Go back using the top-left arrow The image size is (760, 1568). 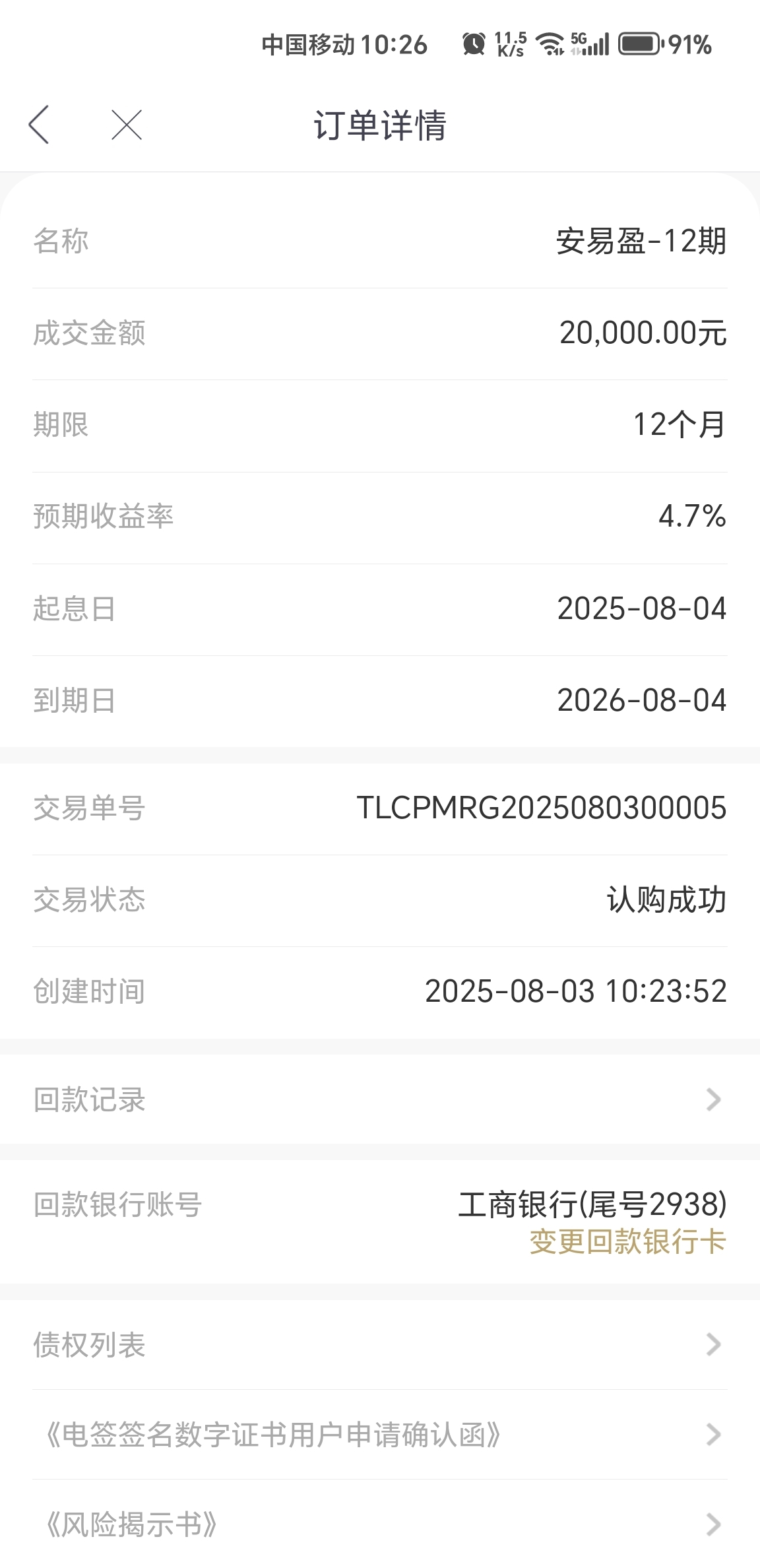click(x=39, y=124)
